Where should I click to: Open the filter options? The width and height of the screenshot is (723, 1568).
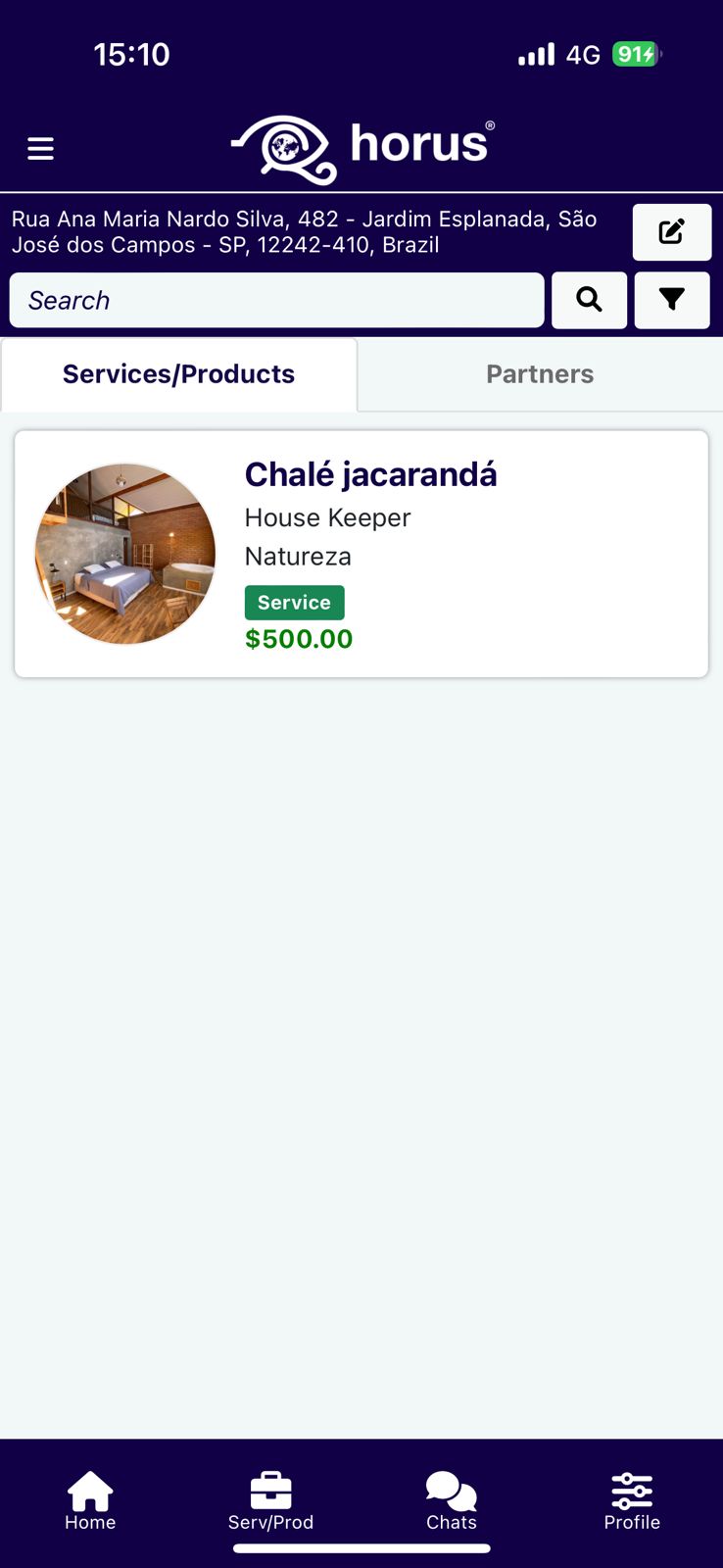coord(672,300)
